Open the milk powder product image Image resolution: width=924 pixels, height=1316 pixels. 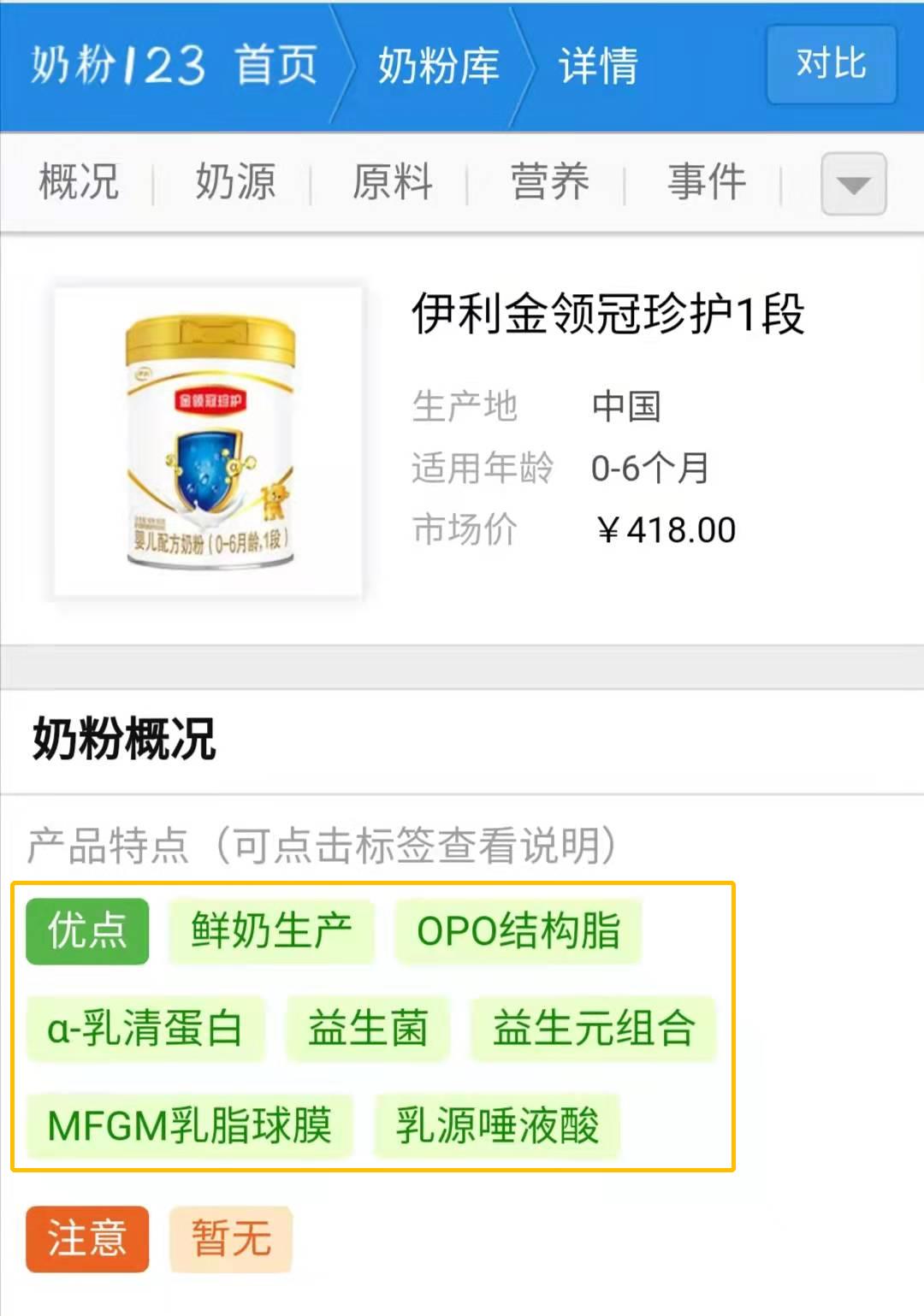209,442
